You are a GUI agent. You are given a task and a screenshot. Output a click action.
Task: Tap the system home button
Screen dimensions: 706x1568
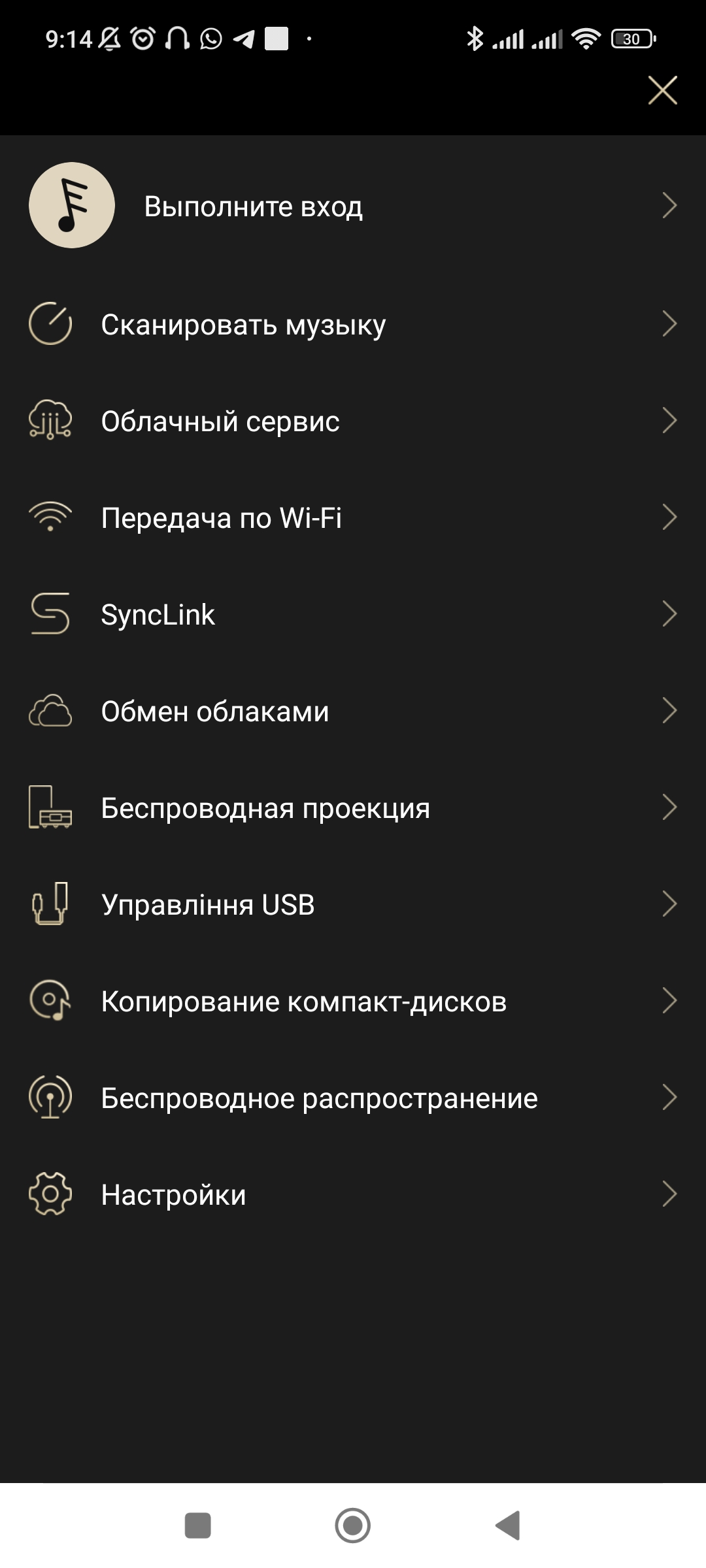[353, 1526]
